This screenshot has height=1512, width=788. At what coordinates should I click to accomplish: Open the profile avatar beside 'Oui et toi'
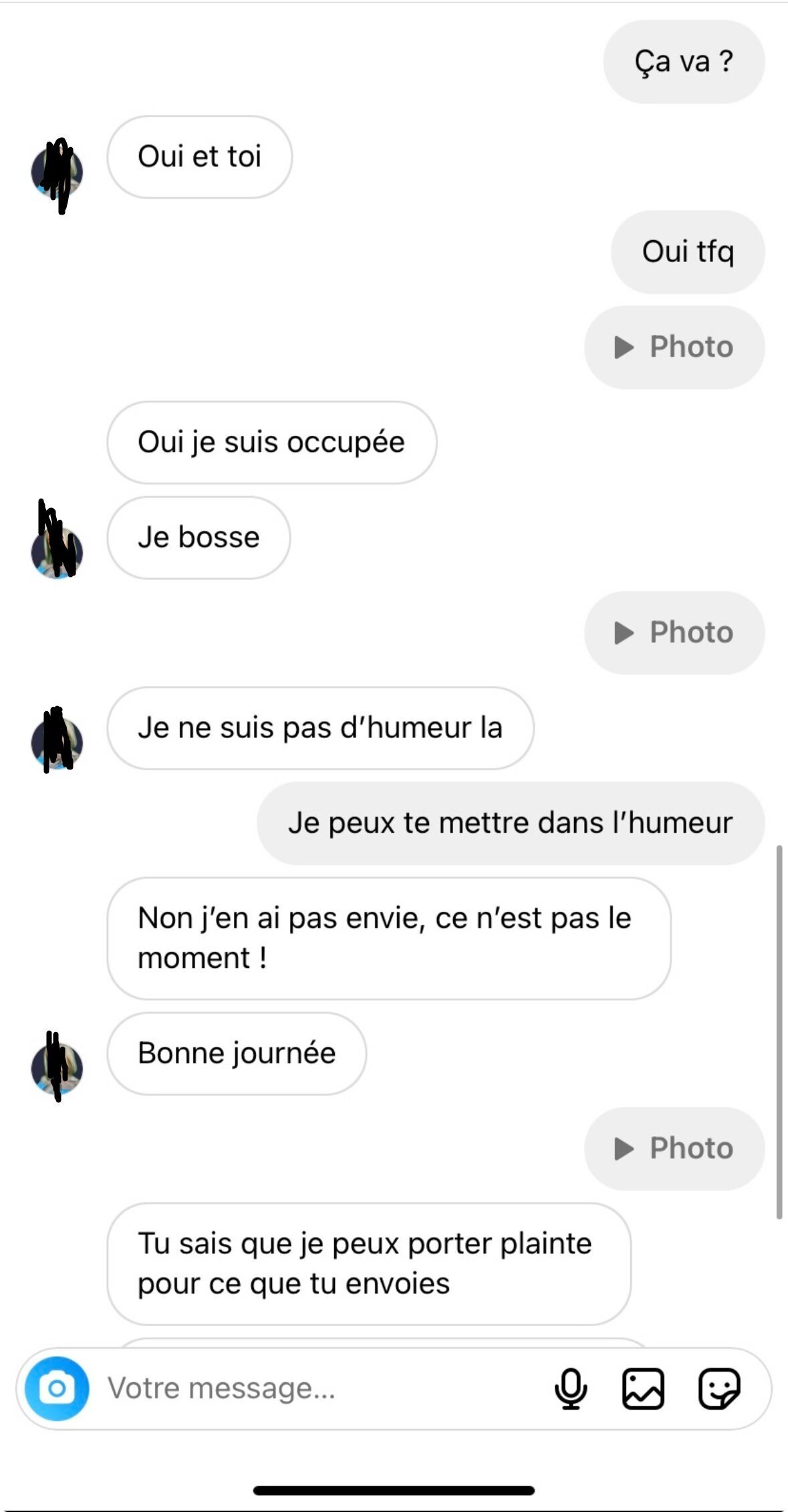(57, 172)
